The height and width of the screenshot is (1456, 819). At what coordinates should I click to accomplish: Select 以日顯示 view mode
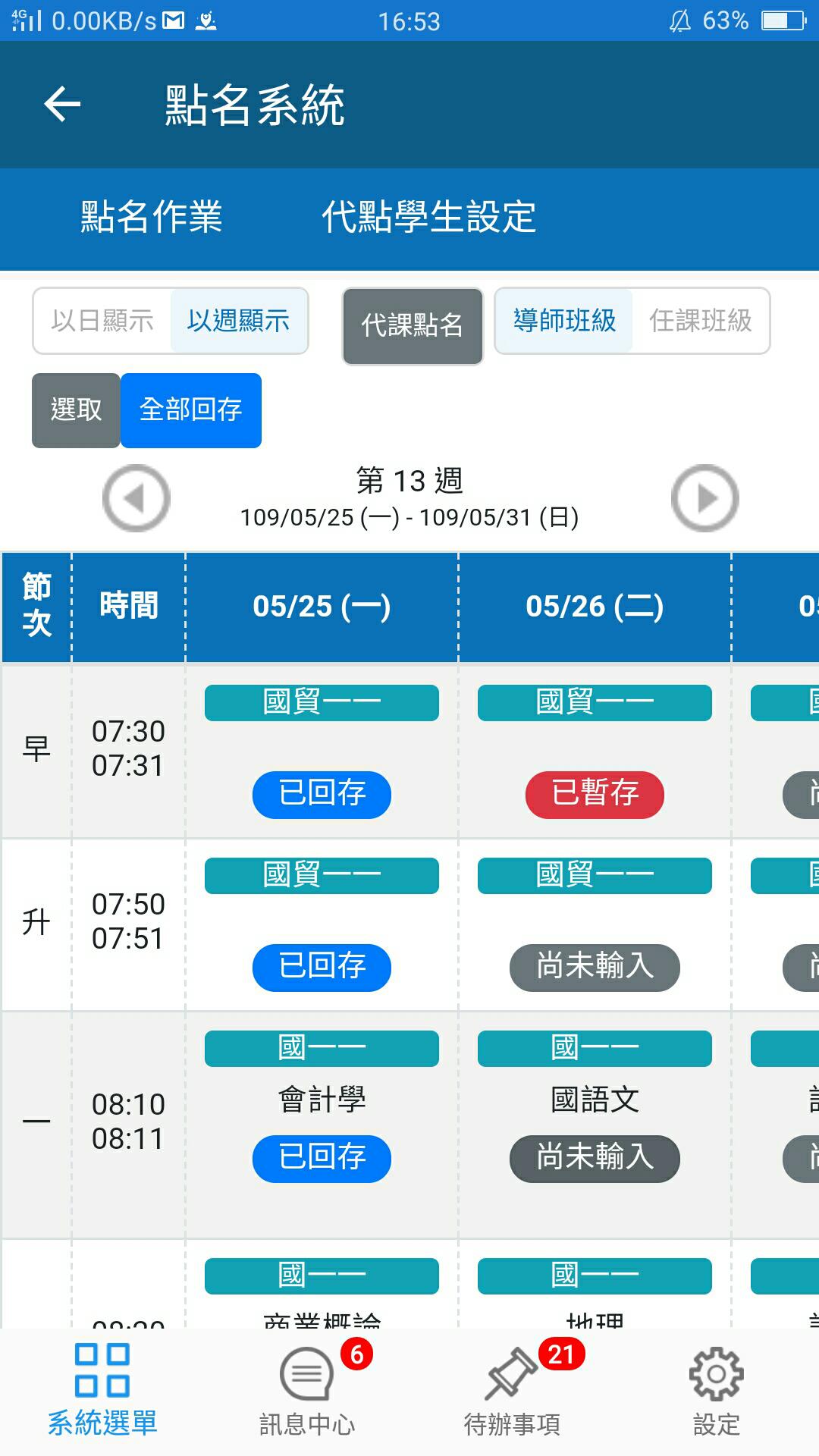click(x=102, y=321)
